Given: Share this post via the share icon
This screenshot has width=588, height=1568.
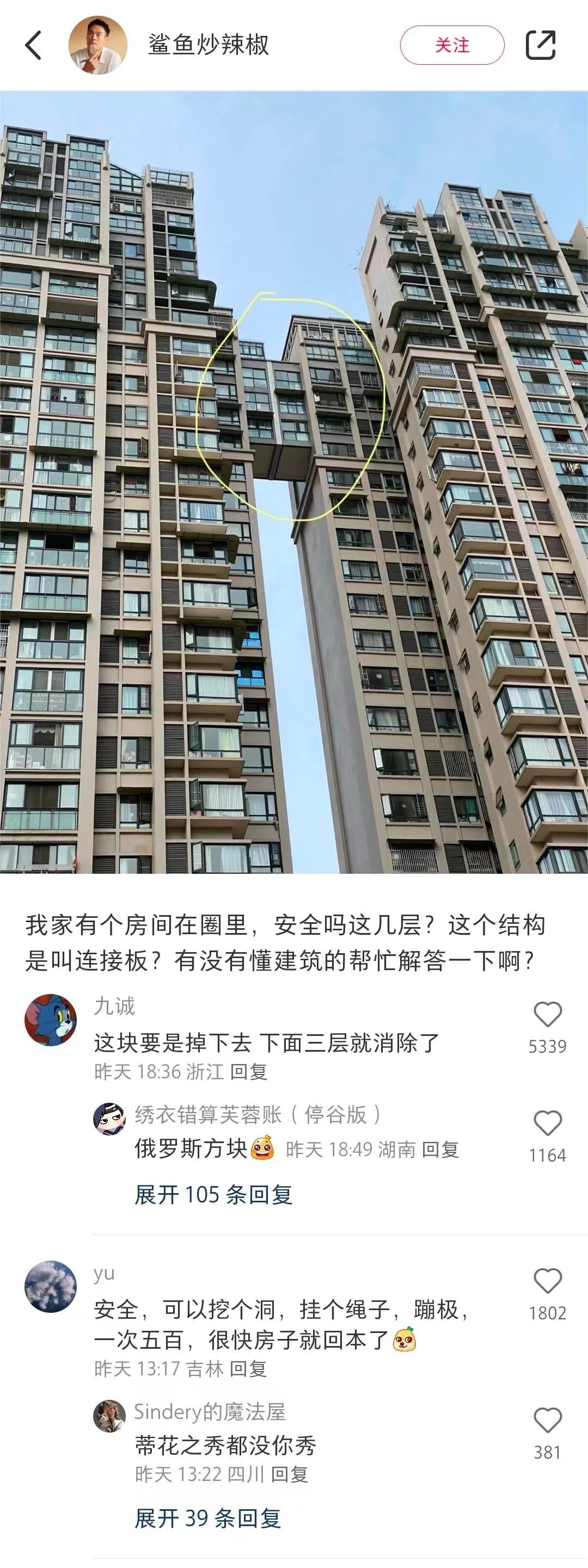Looking at the screenshot, I should (x=541, y=45).
